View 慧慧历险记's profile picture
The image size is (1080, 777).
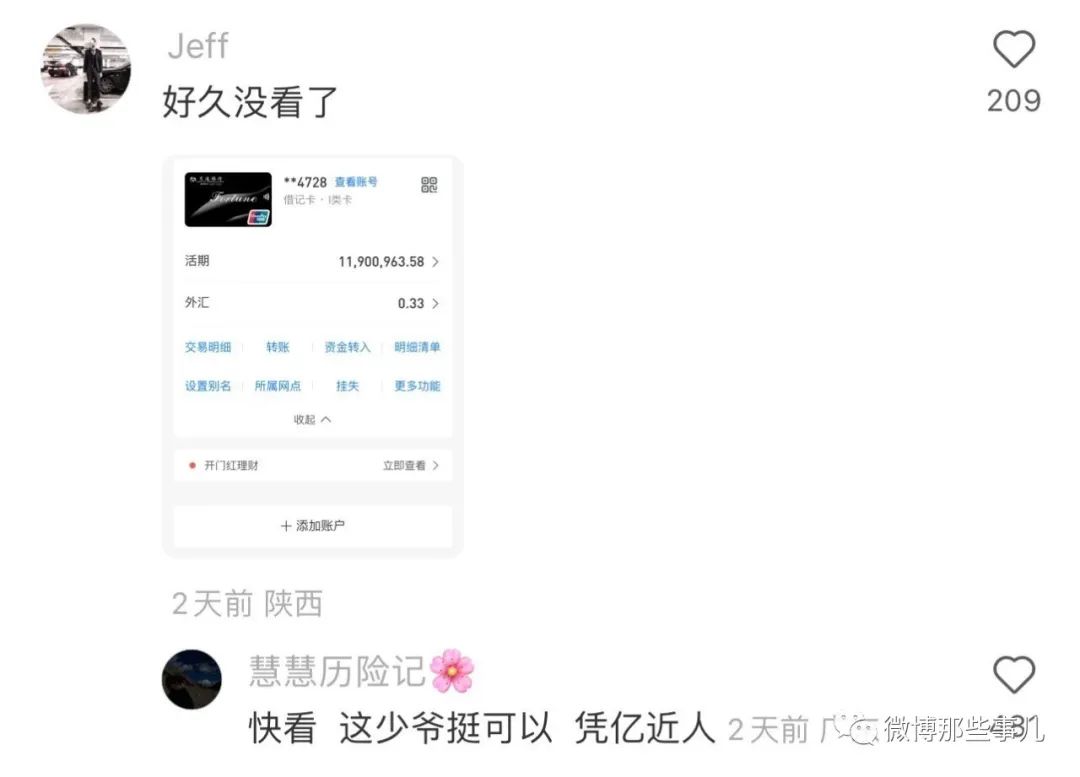click(191, 680)
